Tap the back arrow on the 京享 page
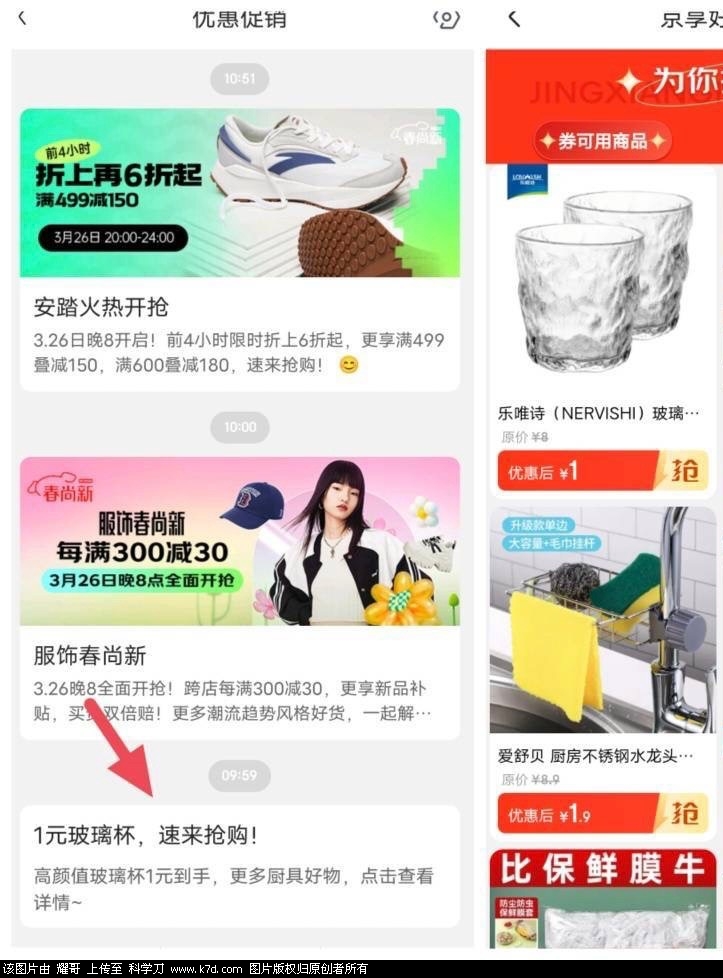This screenshot has height=978, width=723. point(514,19)
